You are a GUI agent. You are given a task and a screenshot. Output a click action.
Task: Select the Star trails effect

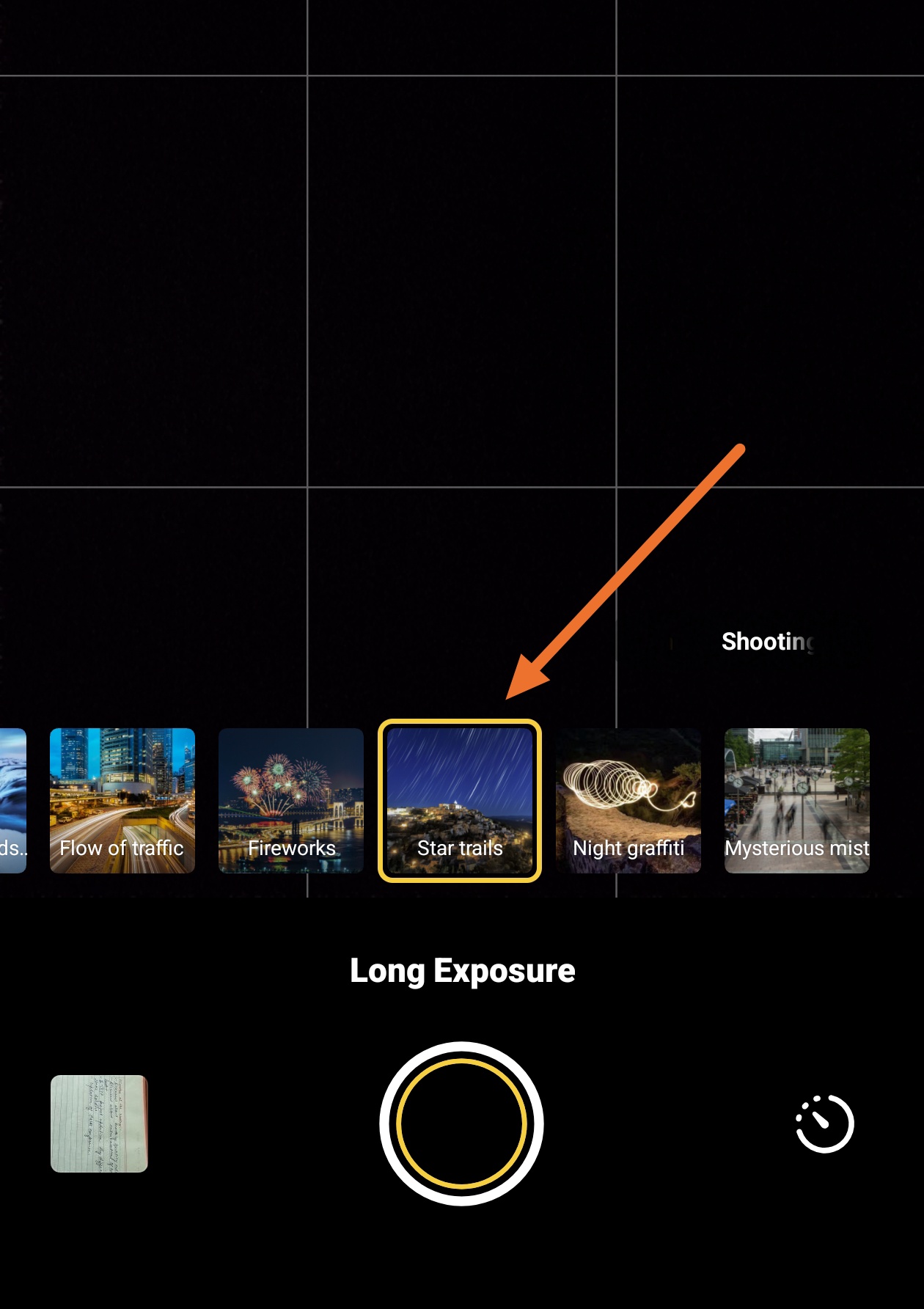click(x=460, y=800)
